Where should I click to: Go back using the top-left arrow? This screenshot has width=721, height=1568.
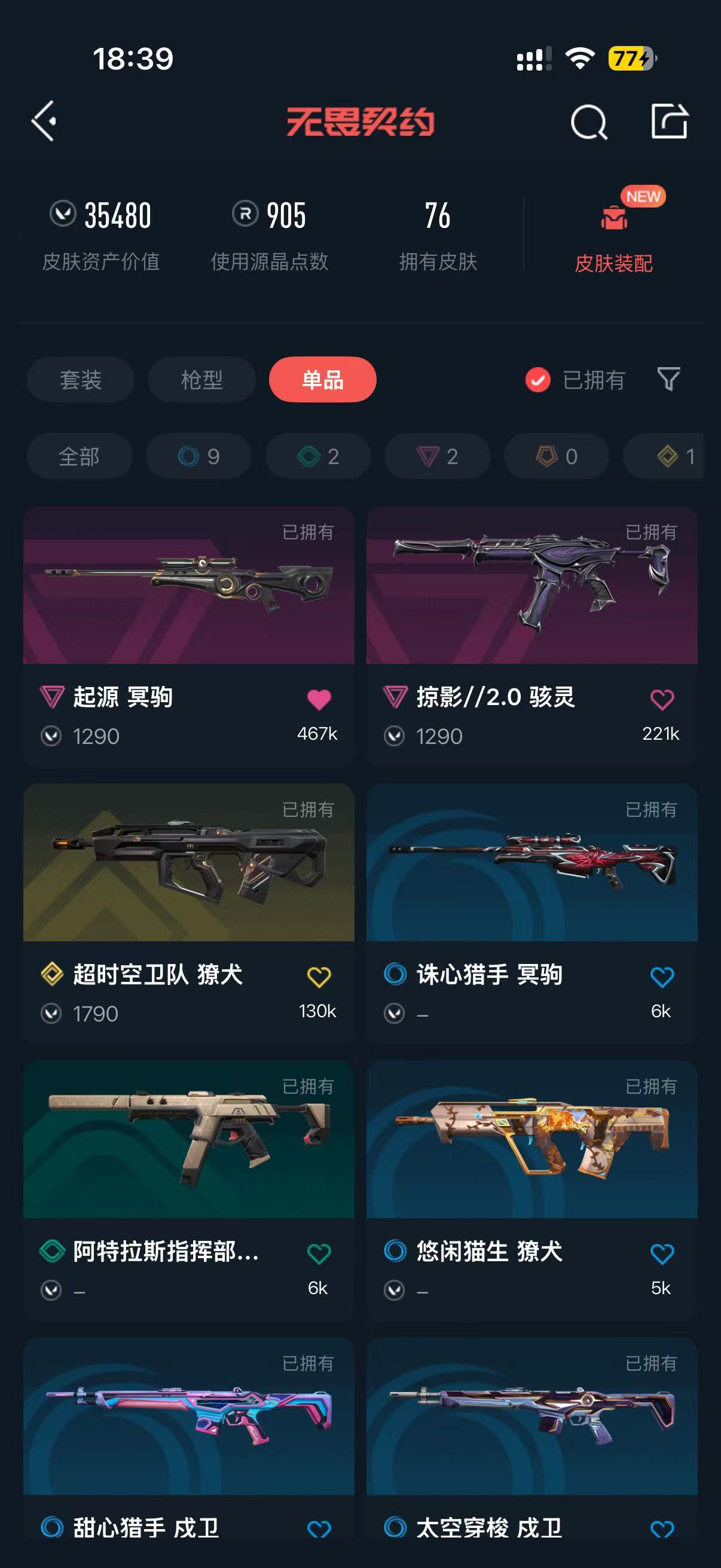point(44,121)
